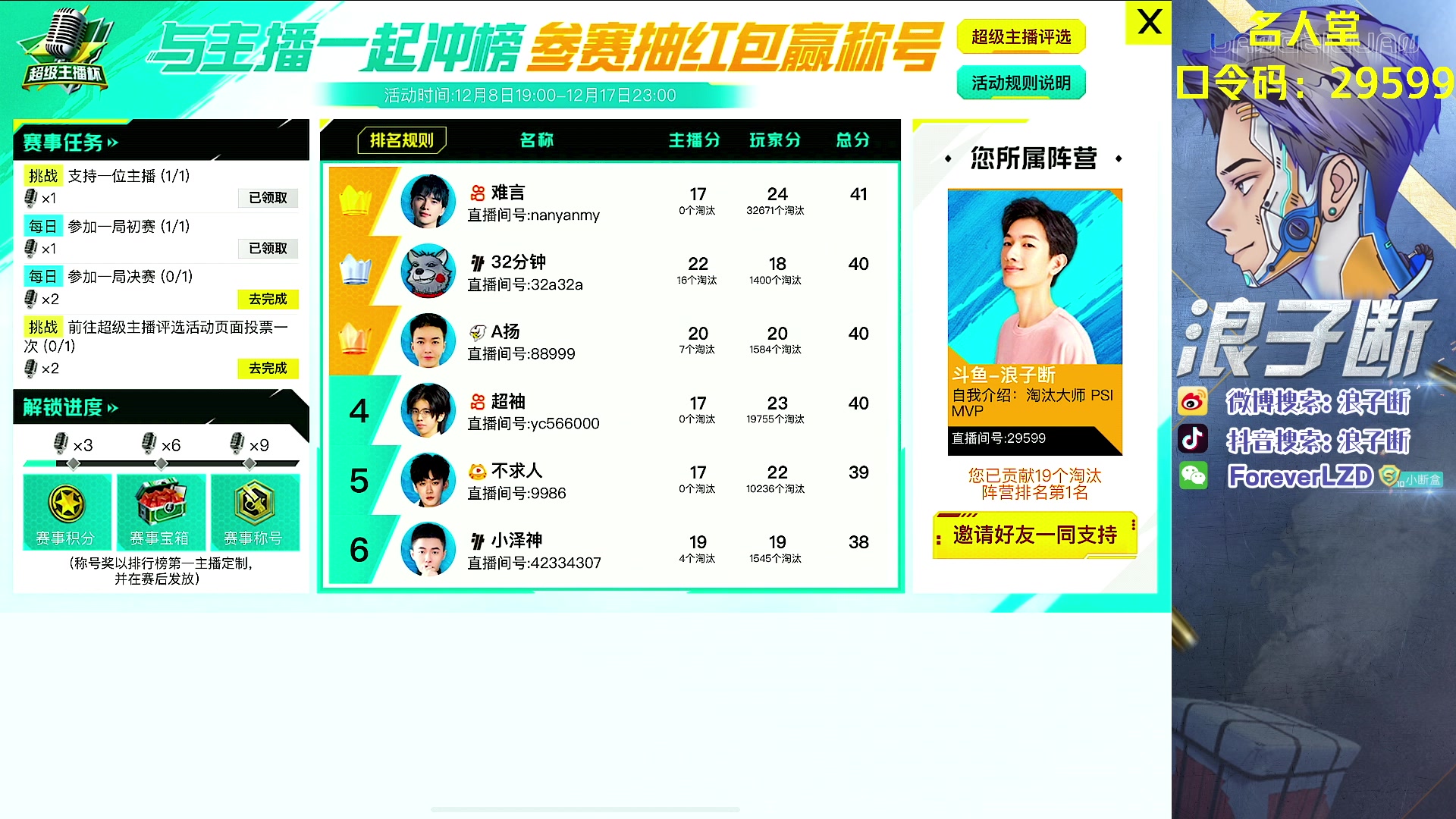Expand the 赛事任务 section header
Screen dimensions: 1456x819
click(71, 143)
